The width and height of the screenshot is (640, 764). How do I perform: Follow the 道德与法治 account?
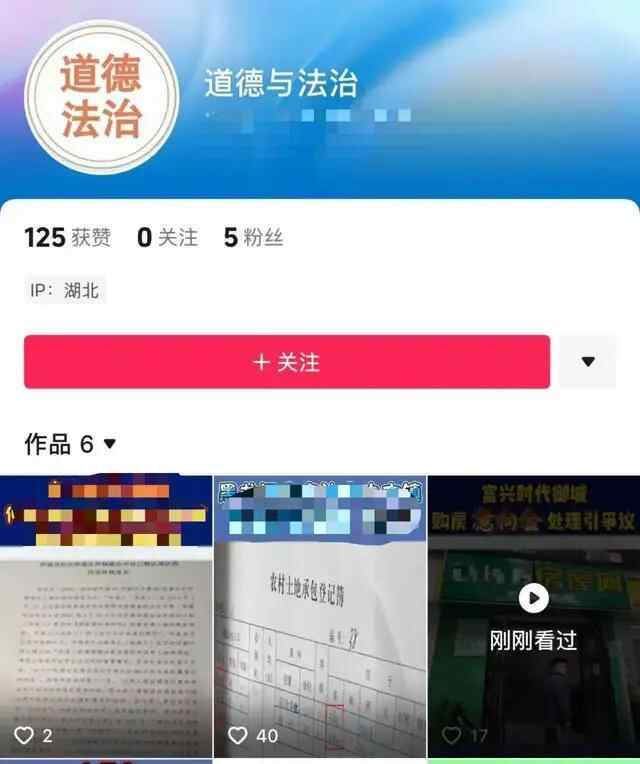287,362
